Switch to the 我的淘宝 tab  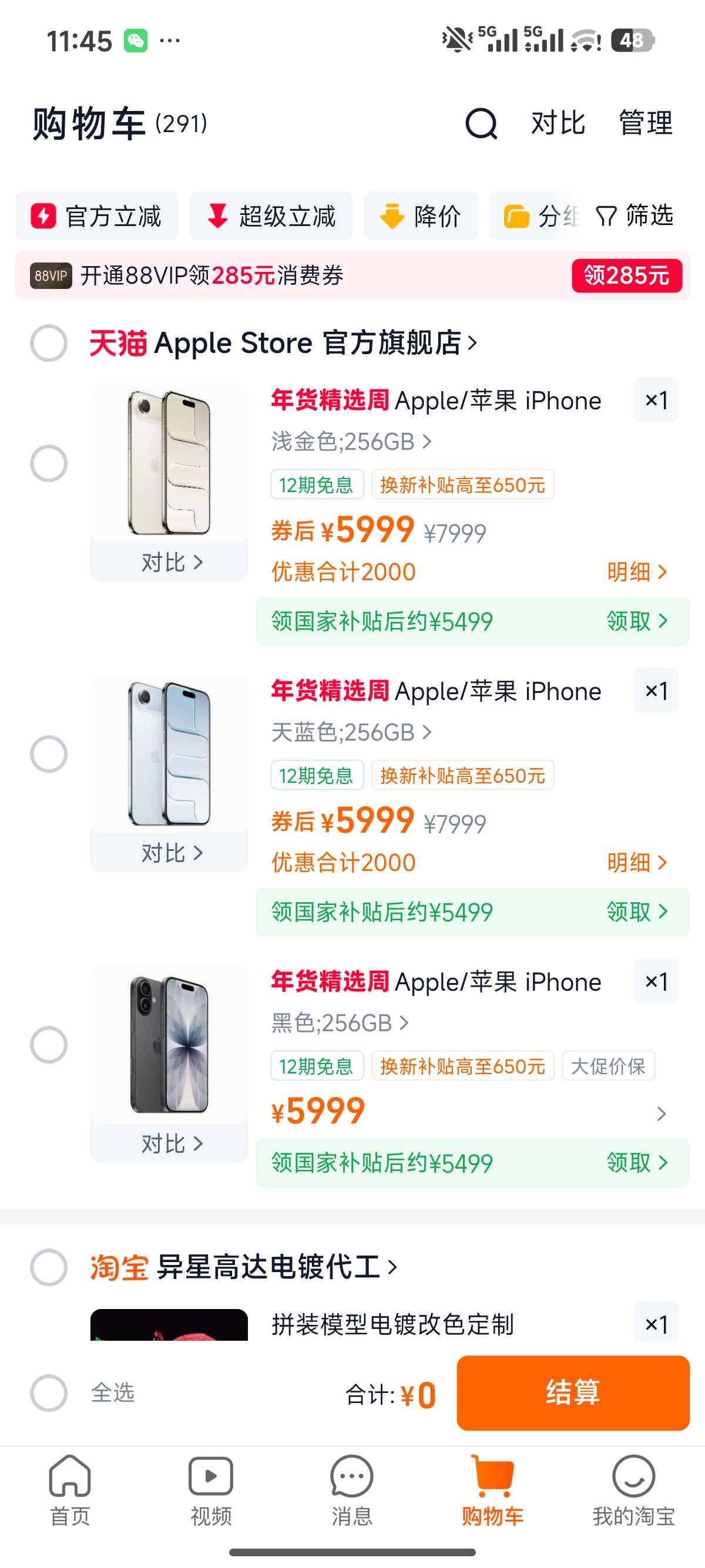(633, 1490)
